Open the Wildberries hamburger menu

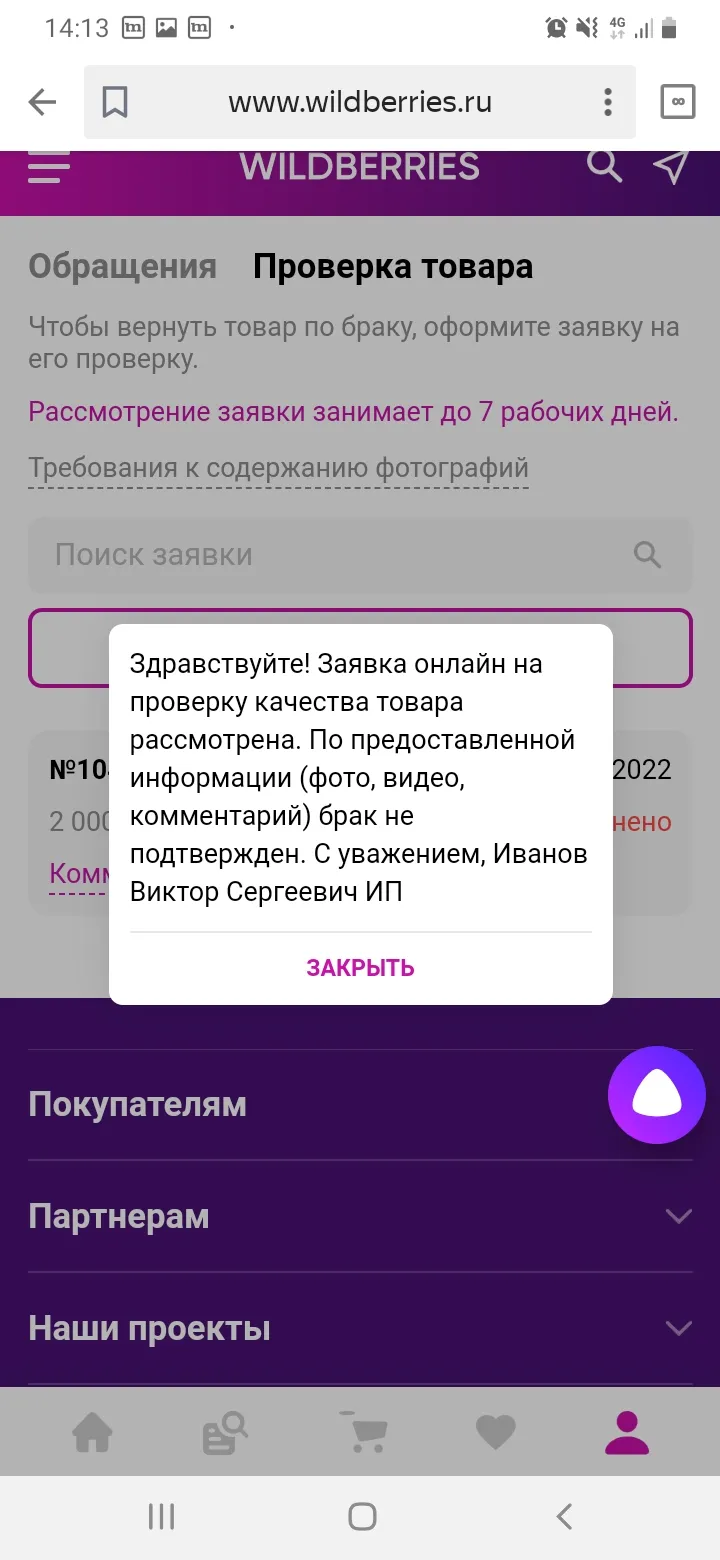coord(49,166)
